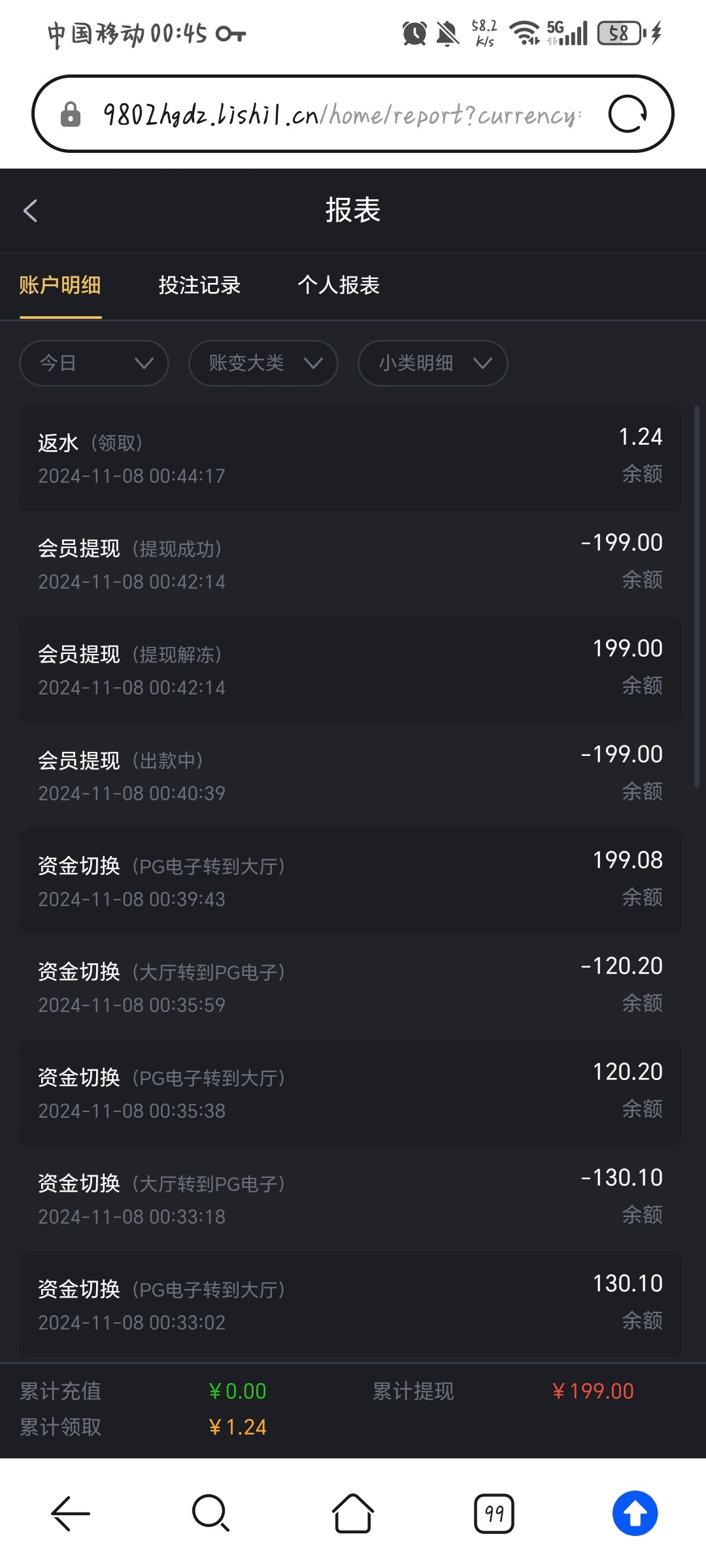Tap the browser address bar URL
This screenshot has width=706, height=1568.
[340, 115]
